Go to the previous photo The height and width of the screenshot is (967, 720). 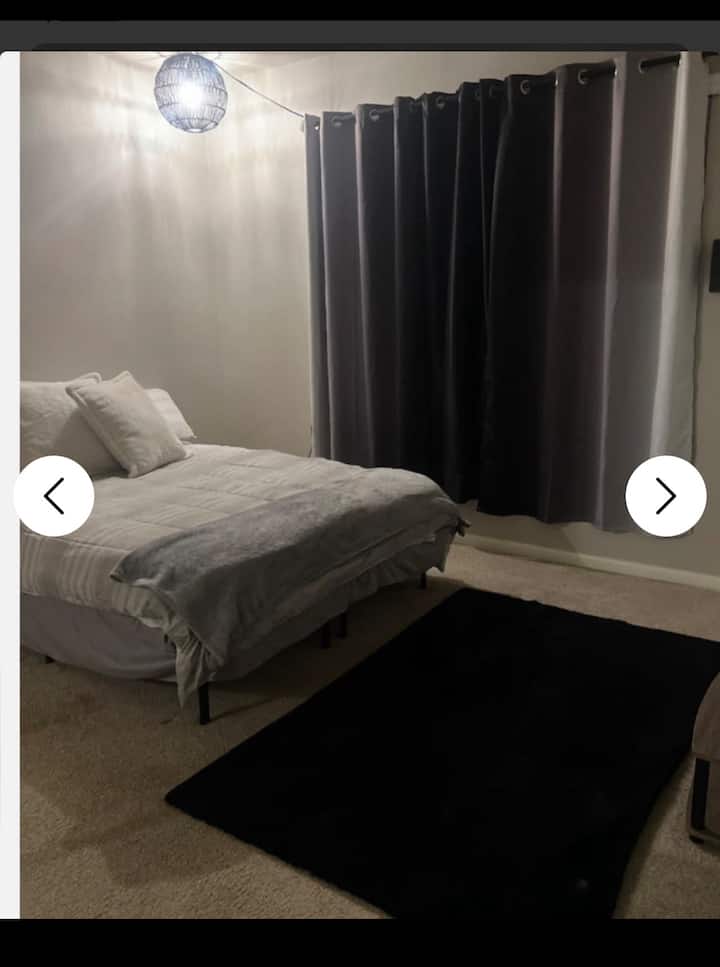click(x=54, y=496)
